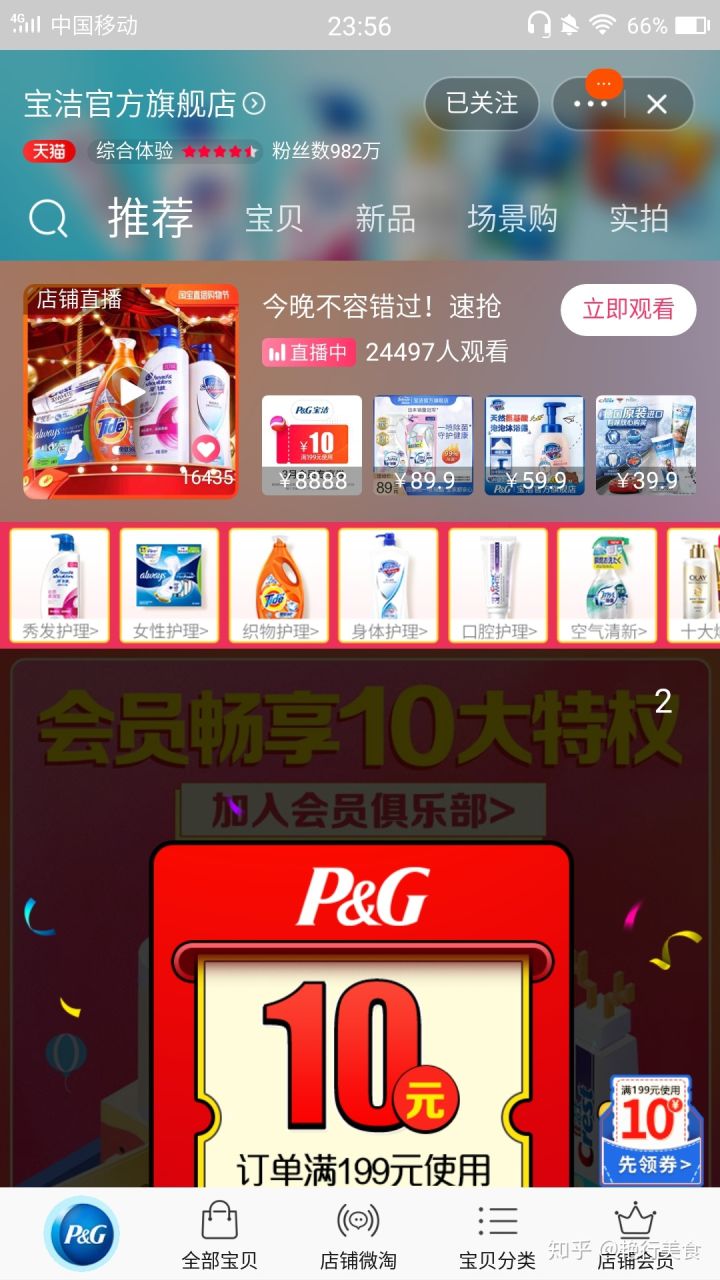This screenshot has width=720, height=1280.
Task: Switch to the 宝贝 tab
Action: 273,218
